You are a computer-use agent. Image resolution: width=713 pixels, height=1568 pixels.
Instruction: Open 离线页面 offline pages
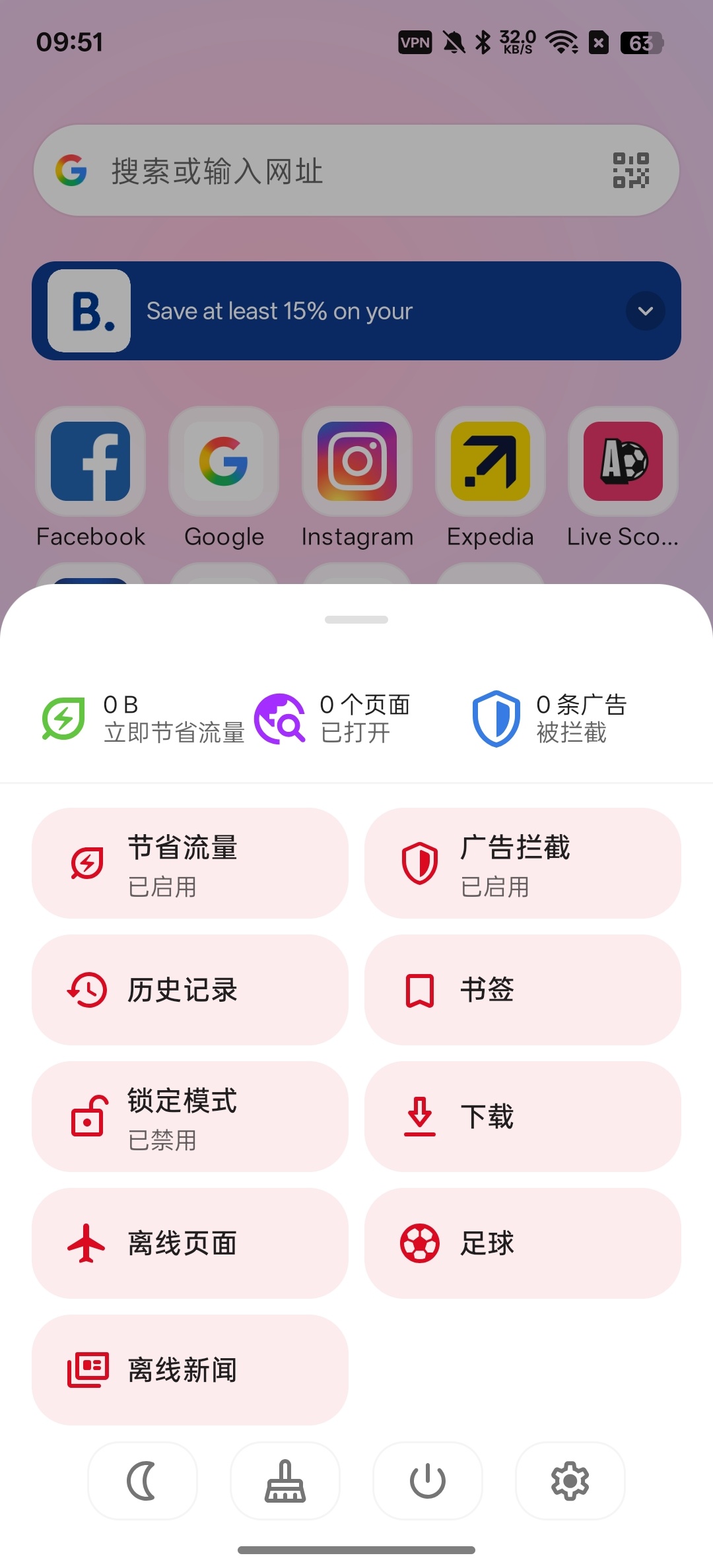pos(190,1243)
